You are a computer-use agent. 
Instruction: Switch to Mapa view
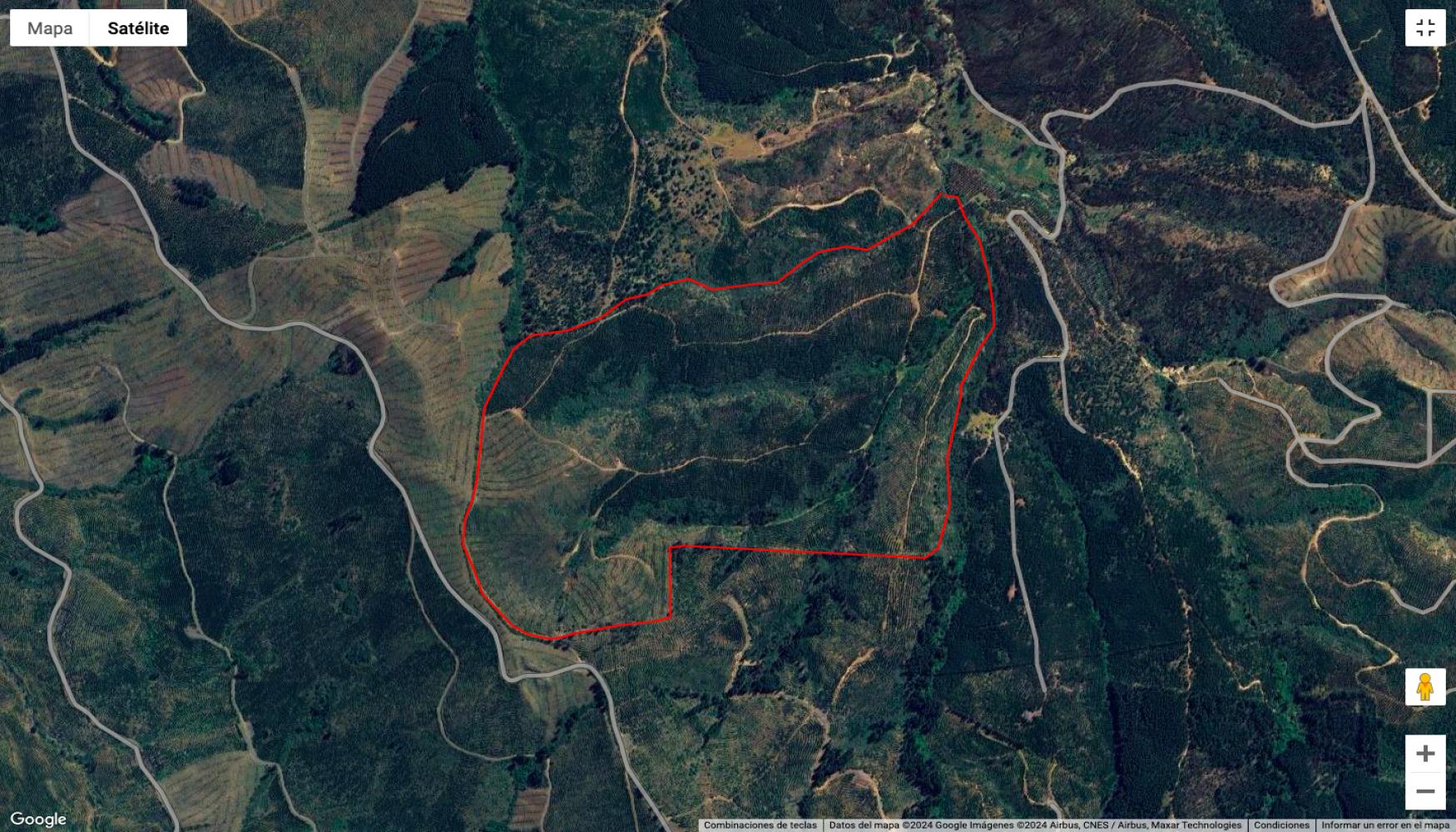coord(50,28)
